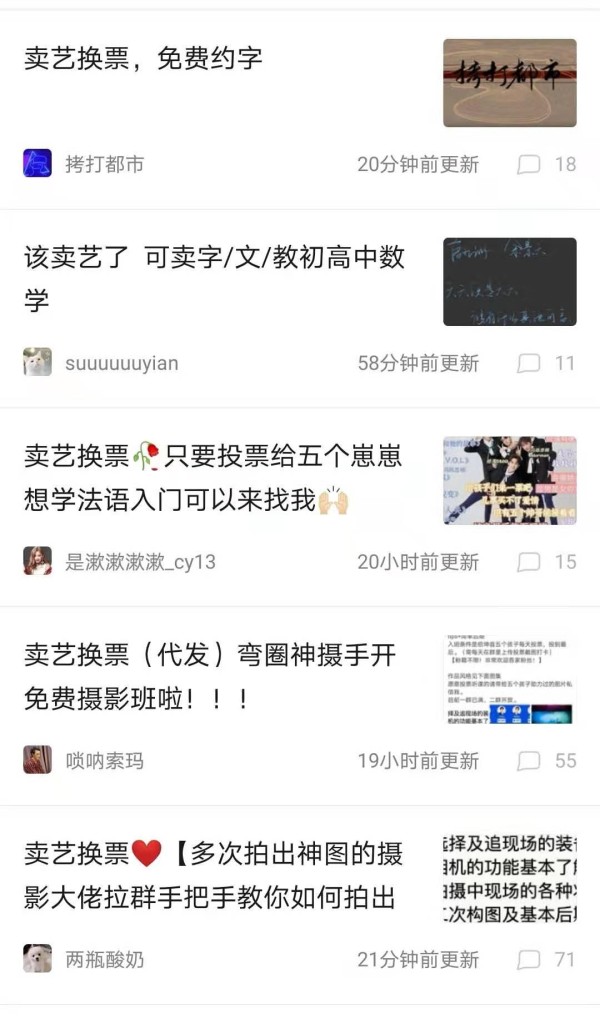Viewport: 600px width, 1023px height.
Task: Open comments on 是漱漱漱漱_cy13's post
Action: (x=547, y=561)
